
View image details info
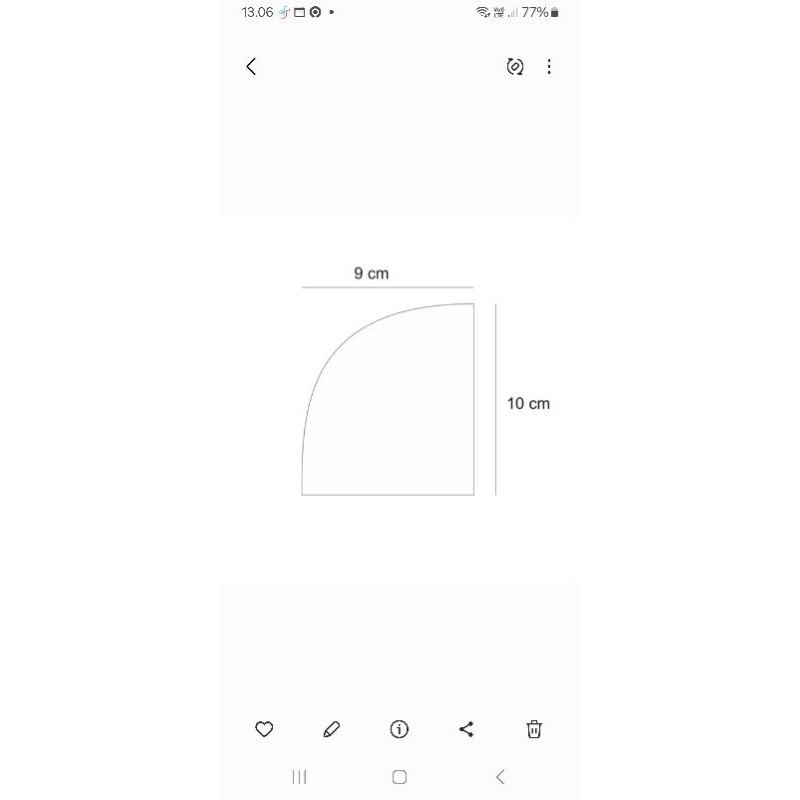tap(399, 729)
